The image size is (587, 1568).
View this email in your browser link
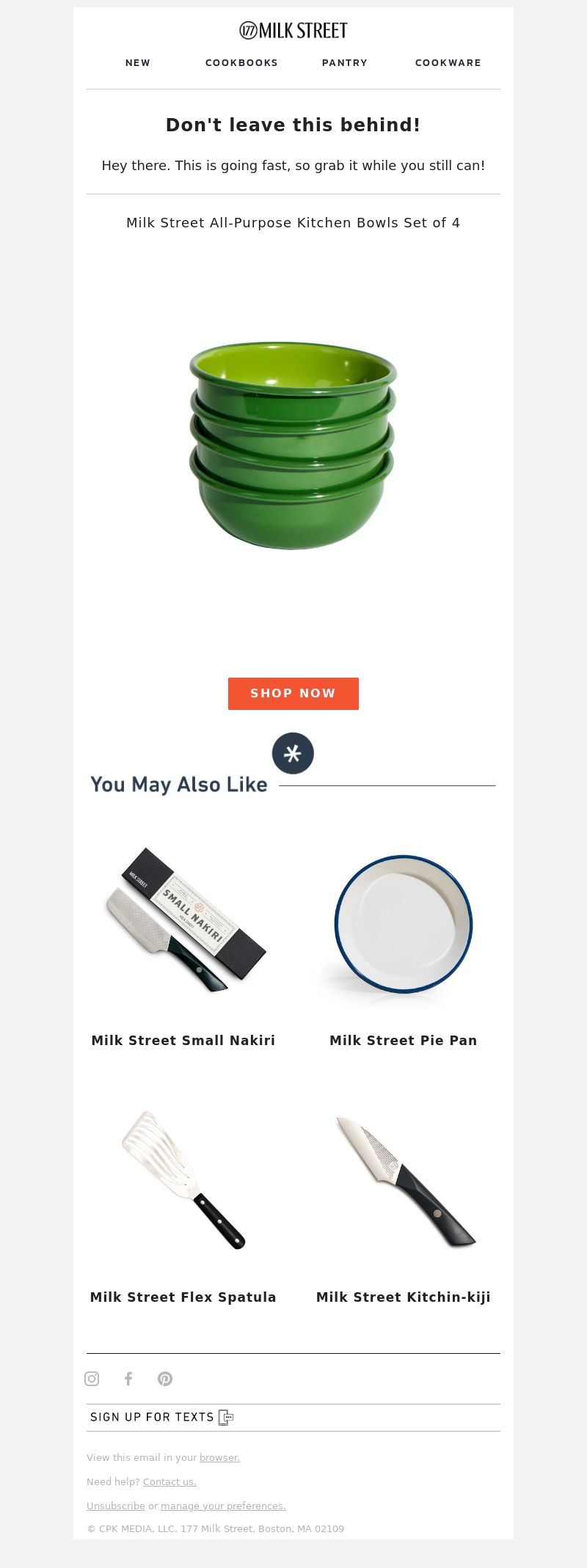(219, 1457)
